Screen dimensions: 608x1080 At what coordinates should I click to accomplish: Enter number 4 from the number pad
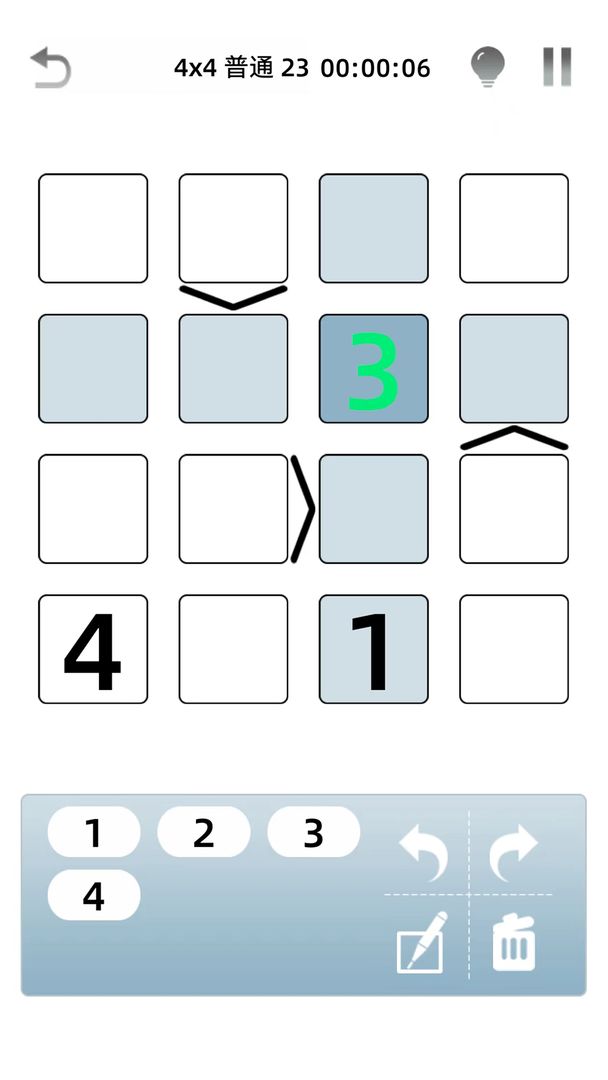[94, 895]
